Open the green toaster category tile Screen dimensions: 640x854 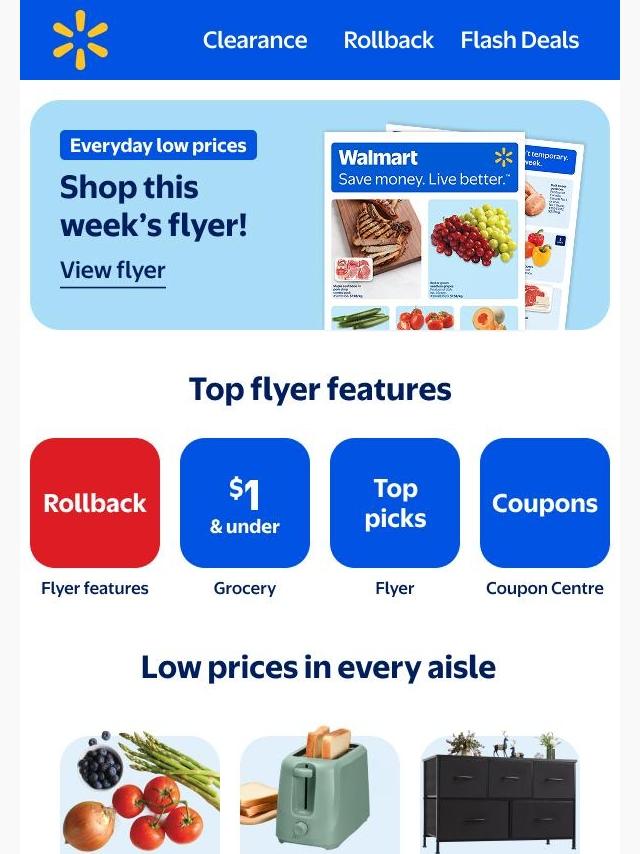pos(320,790)
